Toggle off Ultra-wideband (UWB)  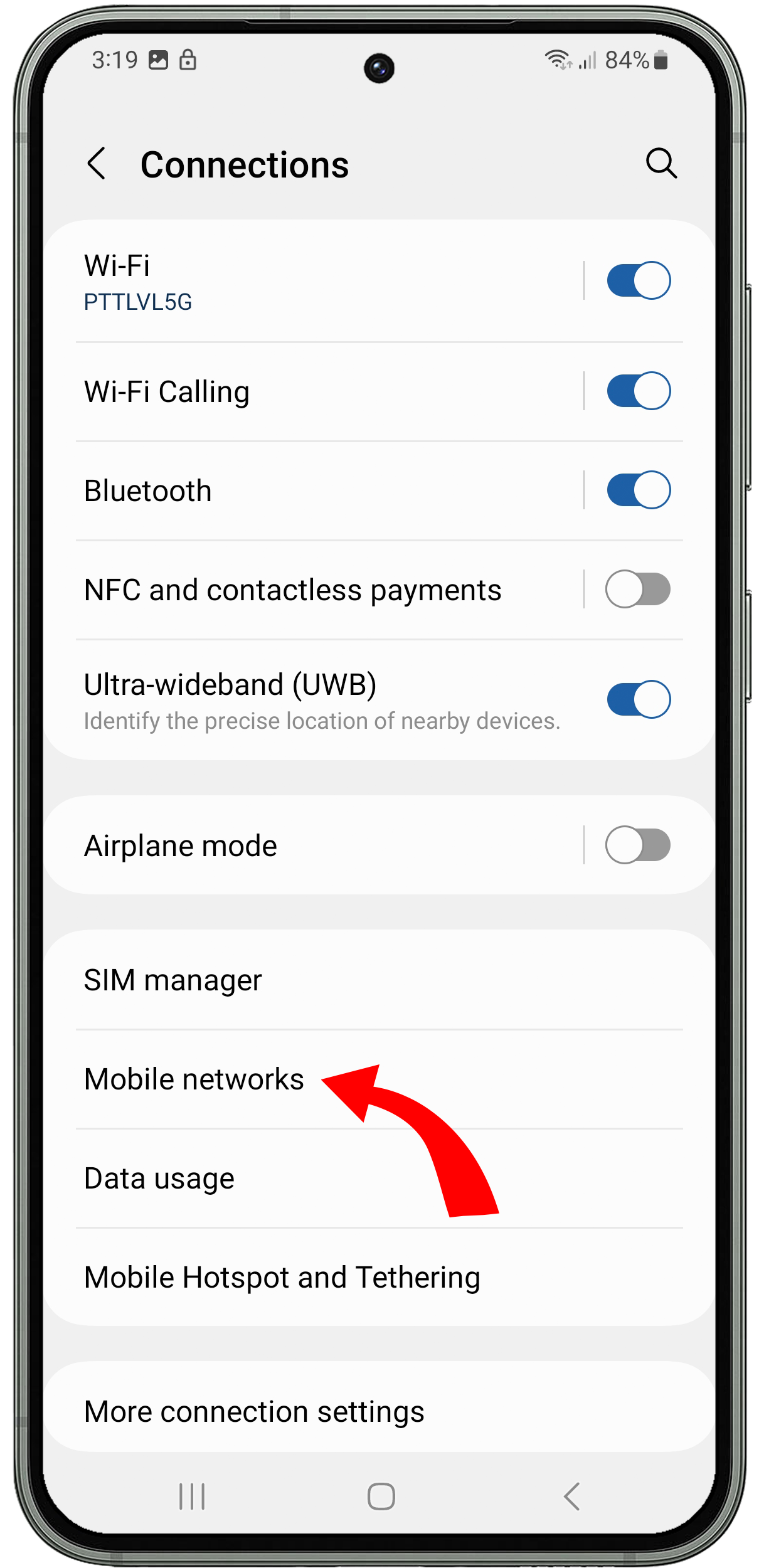point(639,699)
